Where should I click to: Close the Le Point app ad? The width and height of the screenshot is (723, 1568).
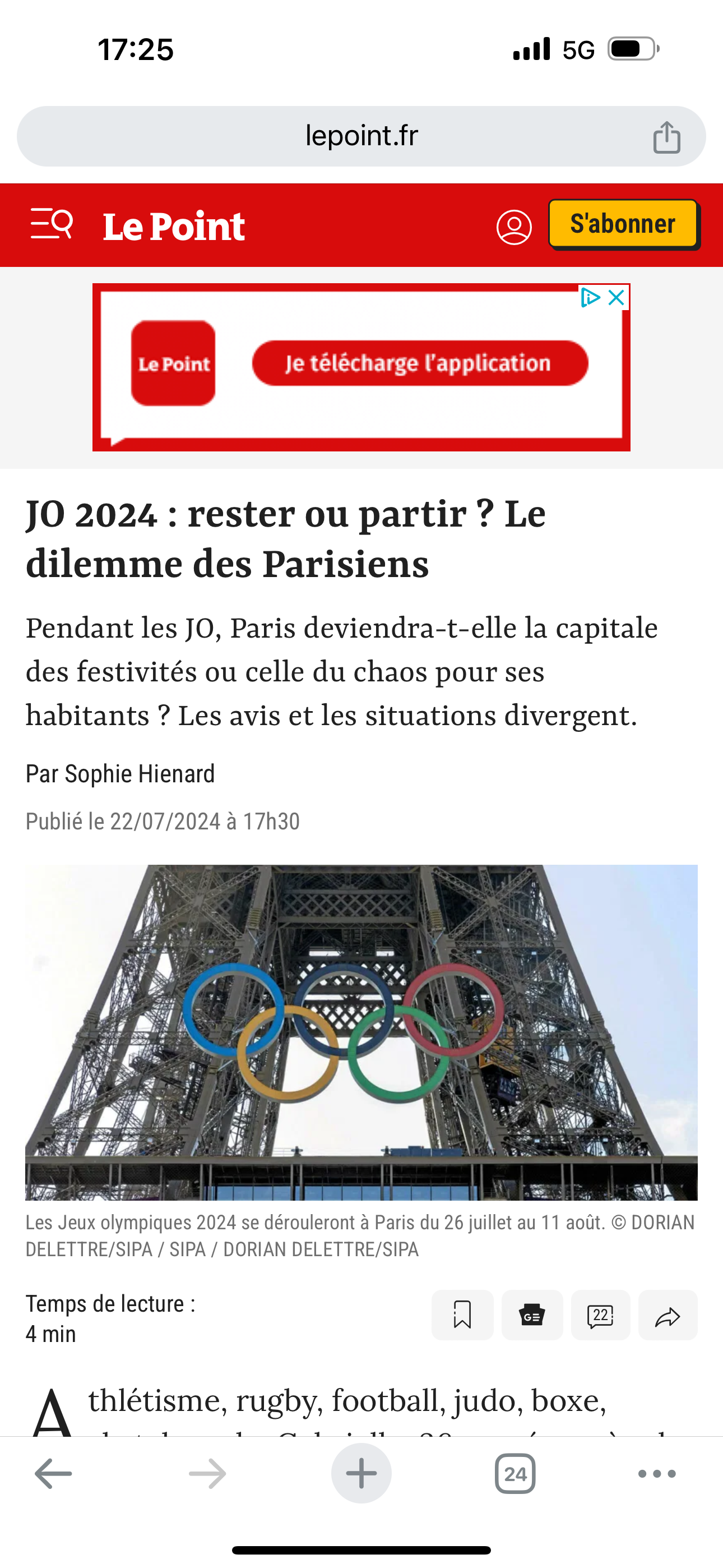click(x=617, y=297)
